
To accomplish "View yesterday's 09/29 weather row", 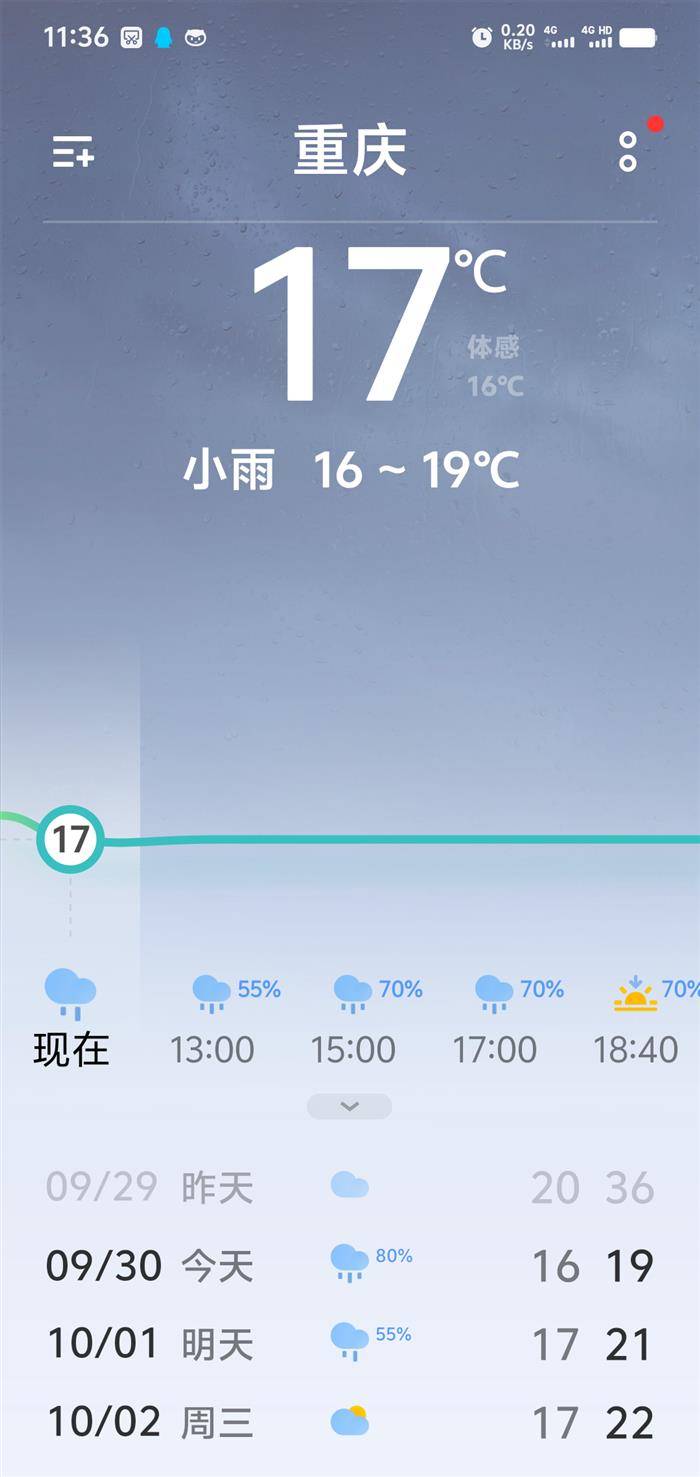I will pos(349,1187).
